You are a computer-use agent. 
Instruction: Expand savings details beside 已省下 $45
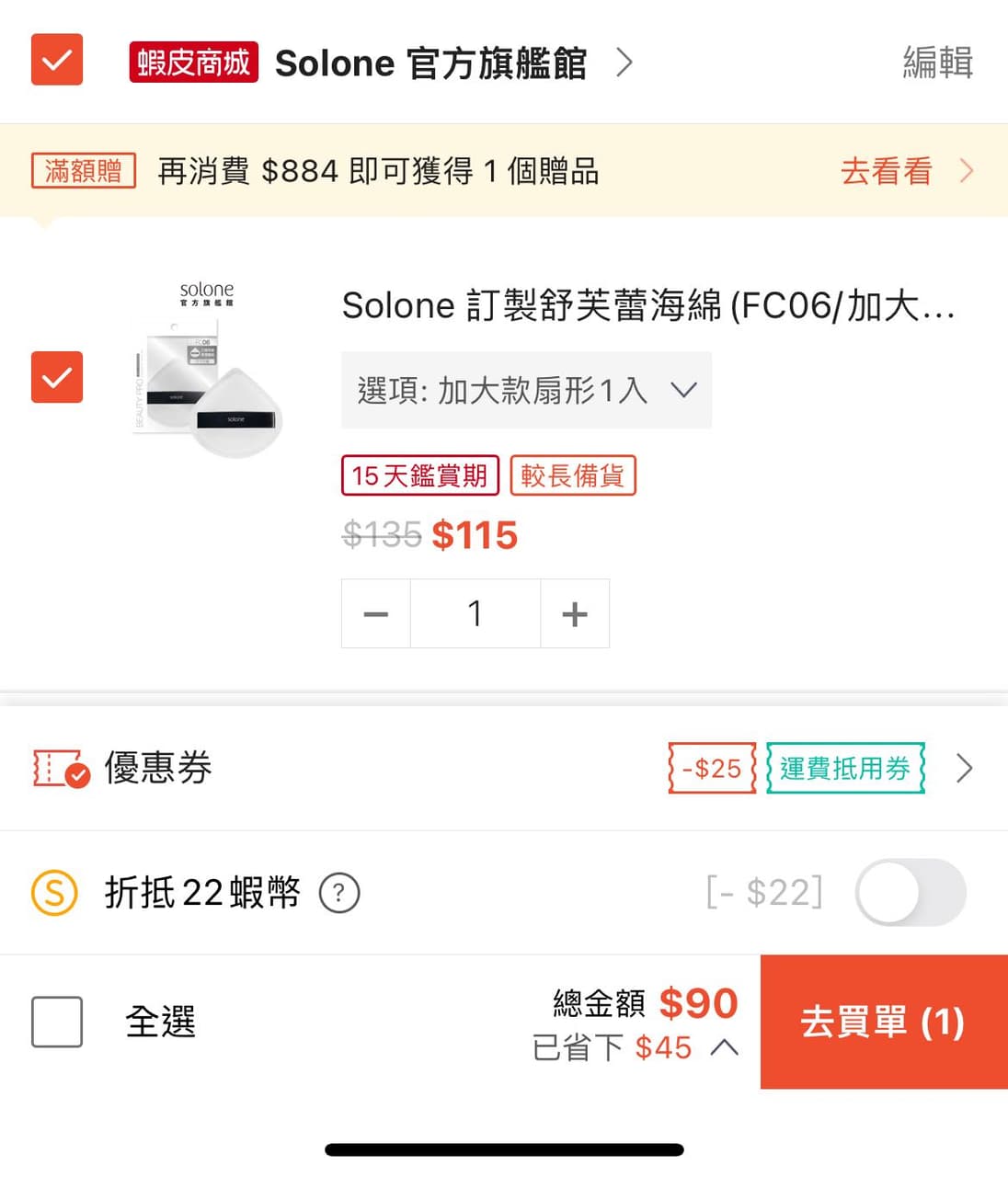point(723,1046)
